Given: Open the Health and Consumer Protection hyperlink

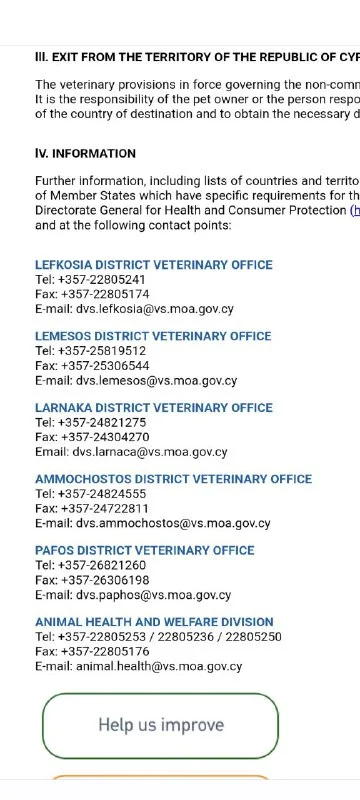Looking at the screenshot, I should coord(355,210).
